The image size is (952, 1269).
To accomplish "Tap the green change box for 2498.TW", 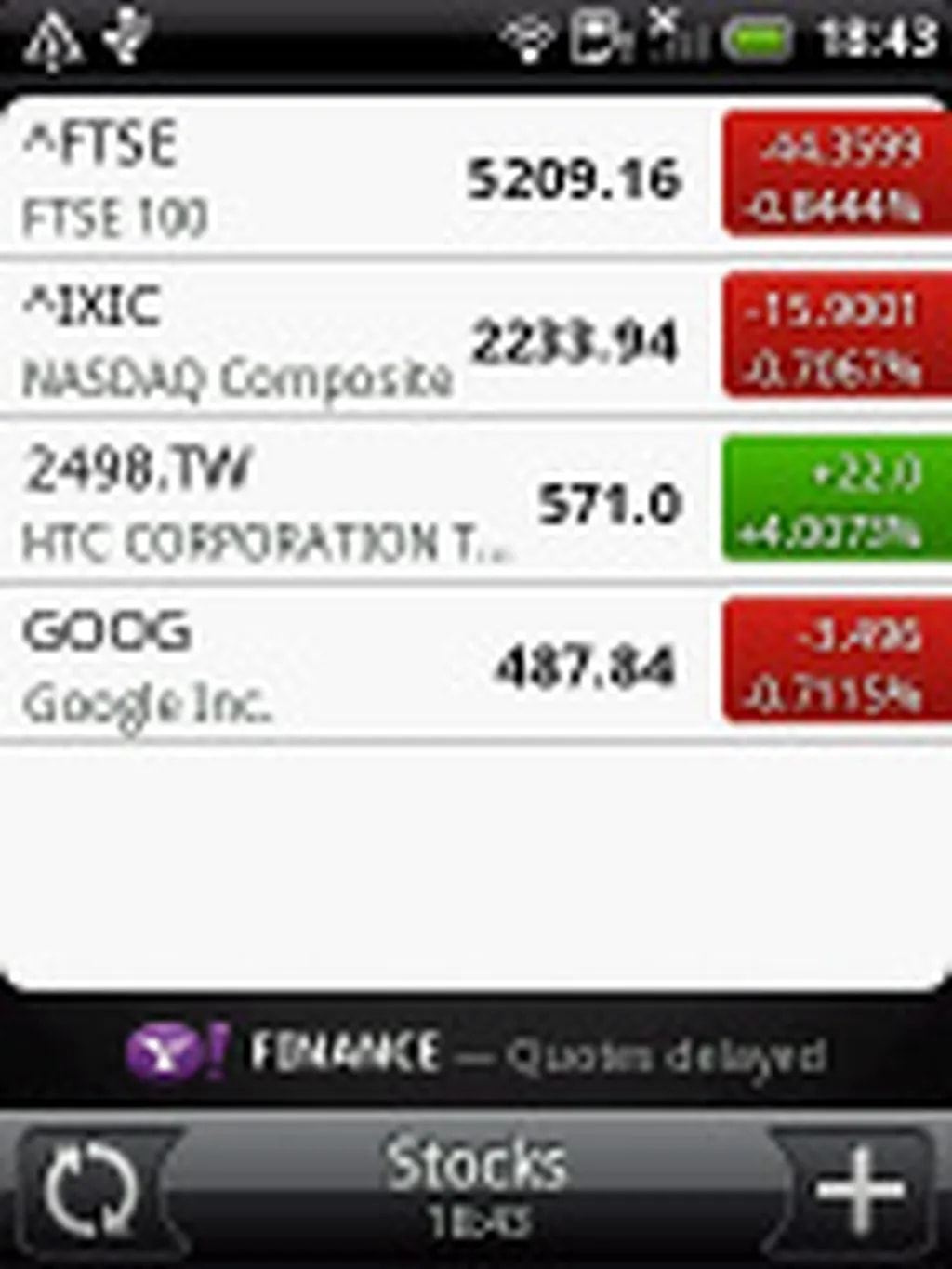I will (836, 500).
